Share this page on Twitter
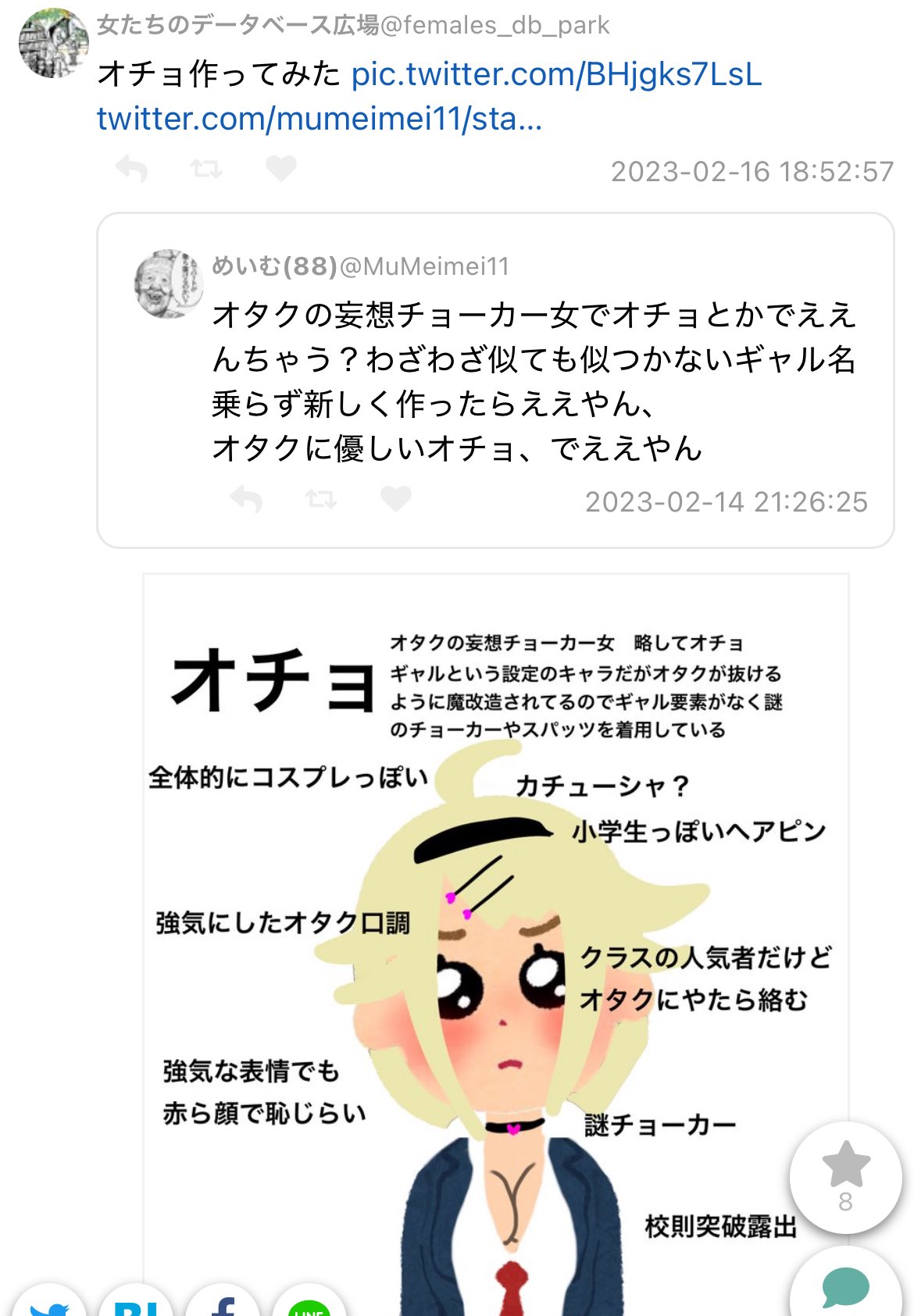This screenshot has height=1316, width=914. tap(48, 1304)
